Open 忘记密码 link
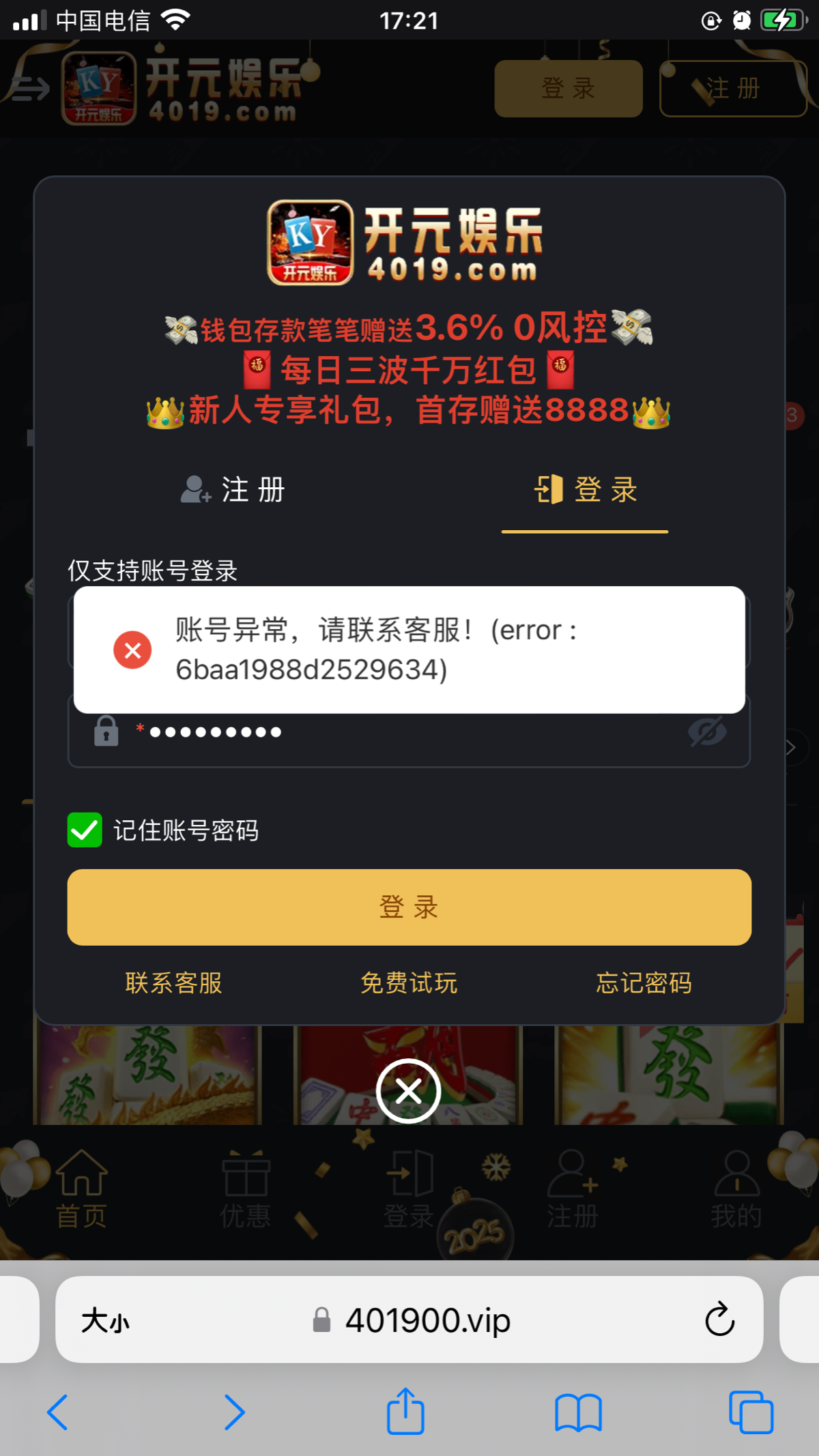 click(644, 983)
